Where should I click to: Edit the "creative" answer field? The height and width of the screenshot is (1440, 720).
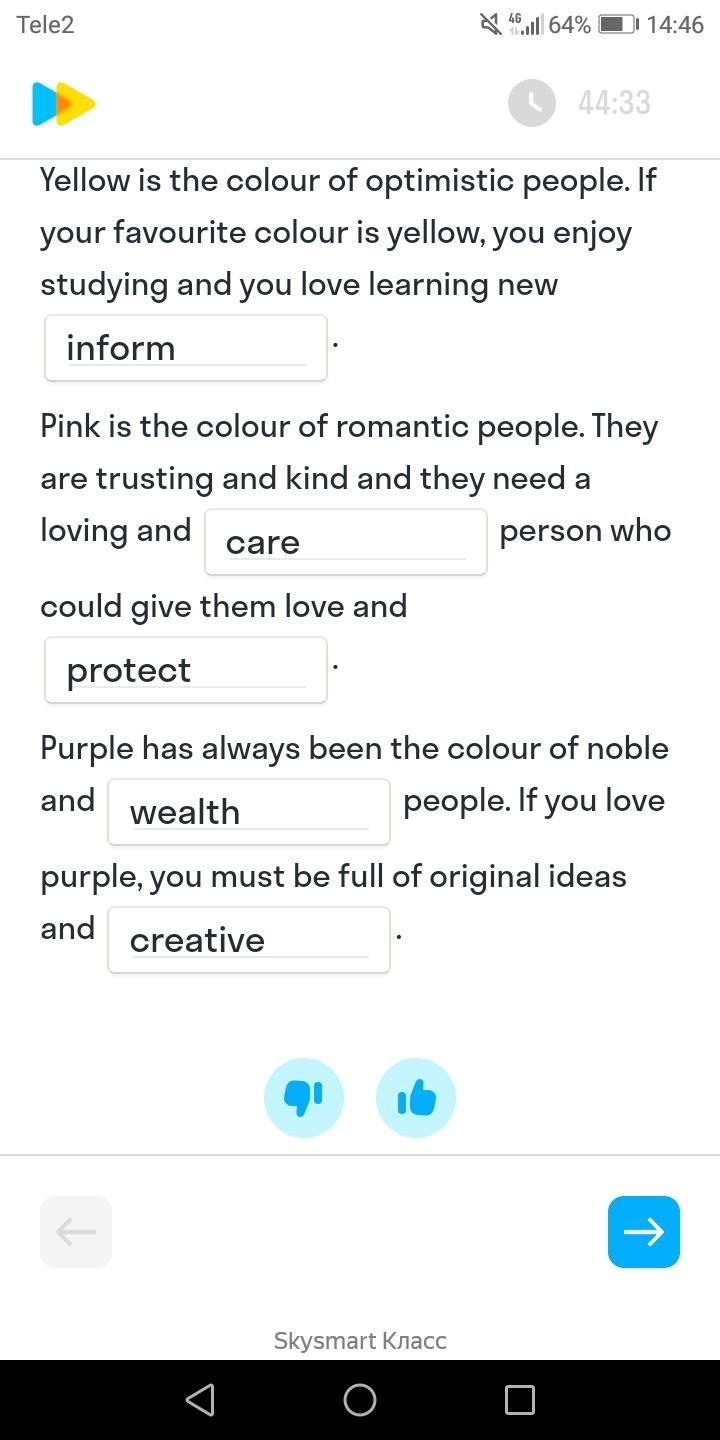(249, 940)
